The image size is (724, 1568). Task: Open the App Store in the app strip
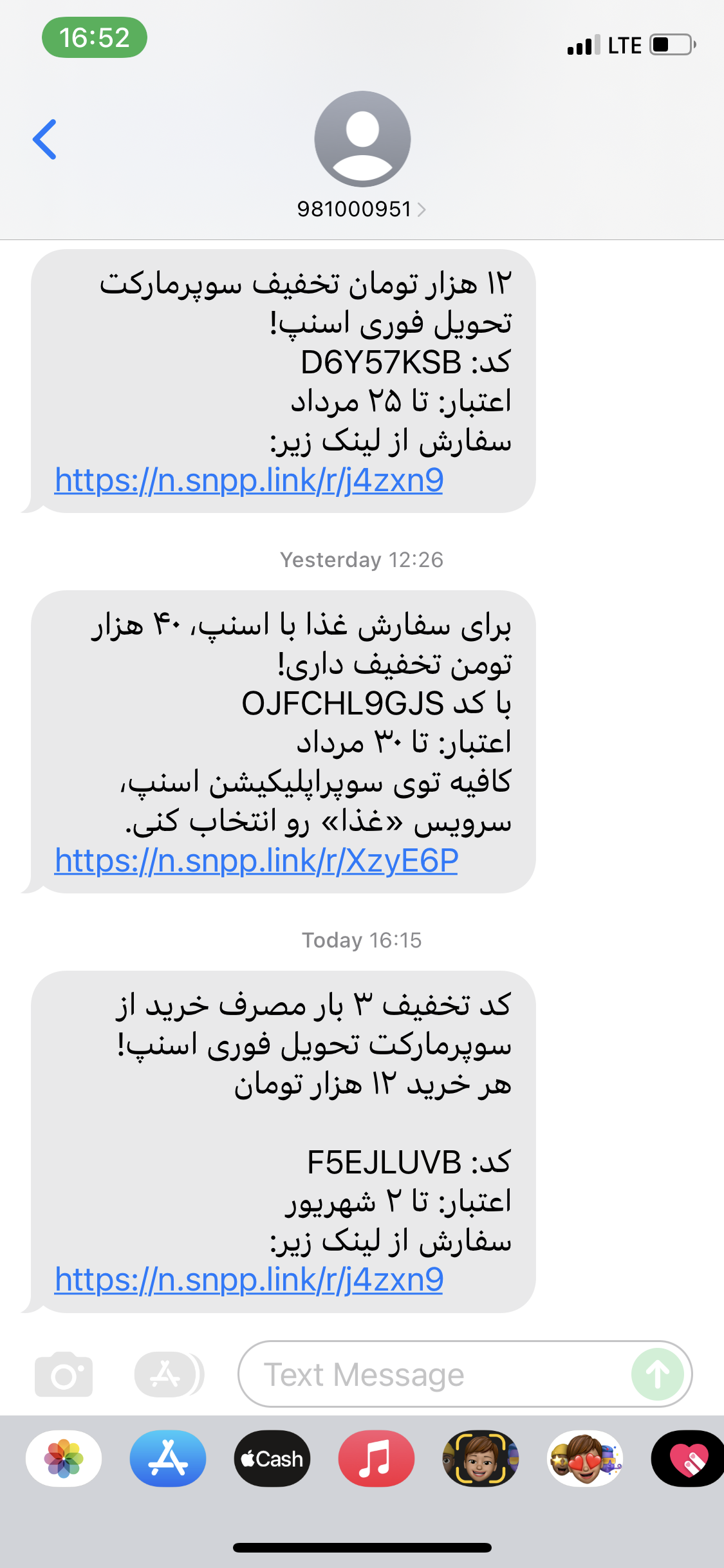(x=168, y=1459)
